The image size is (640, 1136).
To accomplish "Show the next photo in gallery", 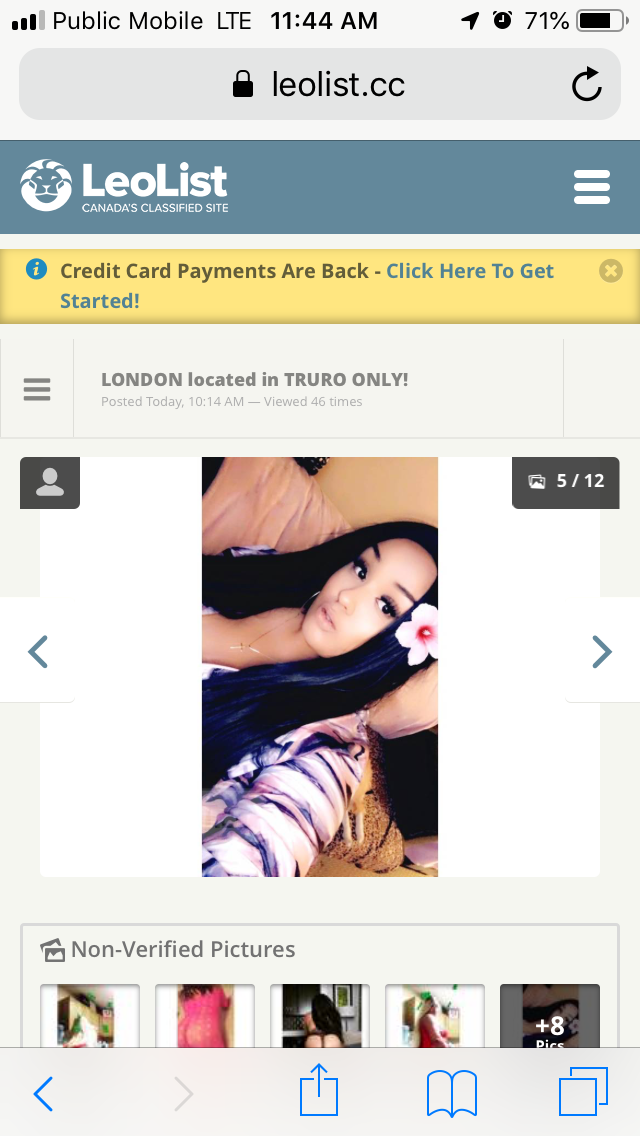I will [x=602, y=651].
